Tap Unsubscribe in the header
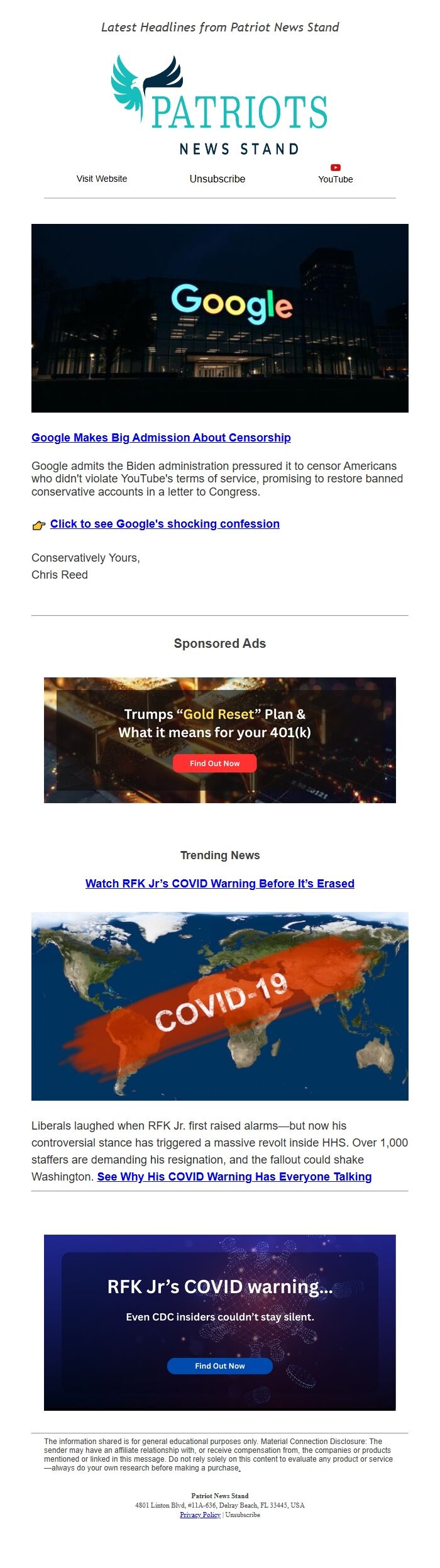The image size is (440, 1568). click(x=217, y=179)
